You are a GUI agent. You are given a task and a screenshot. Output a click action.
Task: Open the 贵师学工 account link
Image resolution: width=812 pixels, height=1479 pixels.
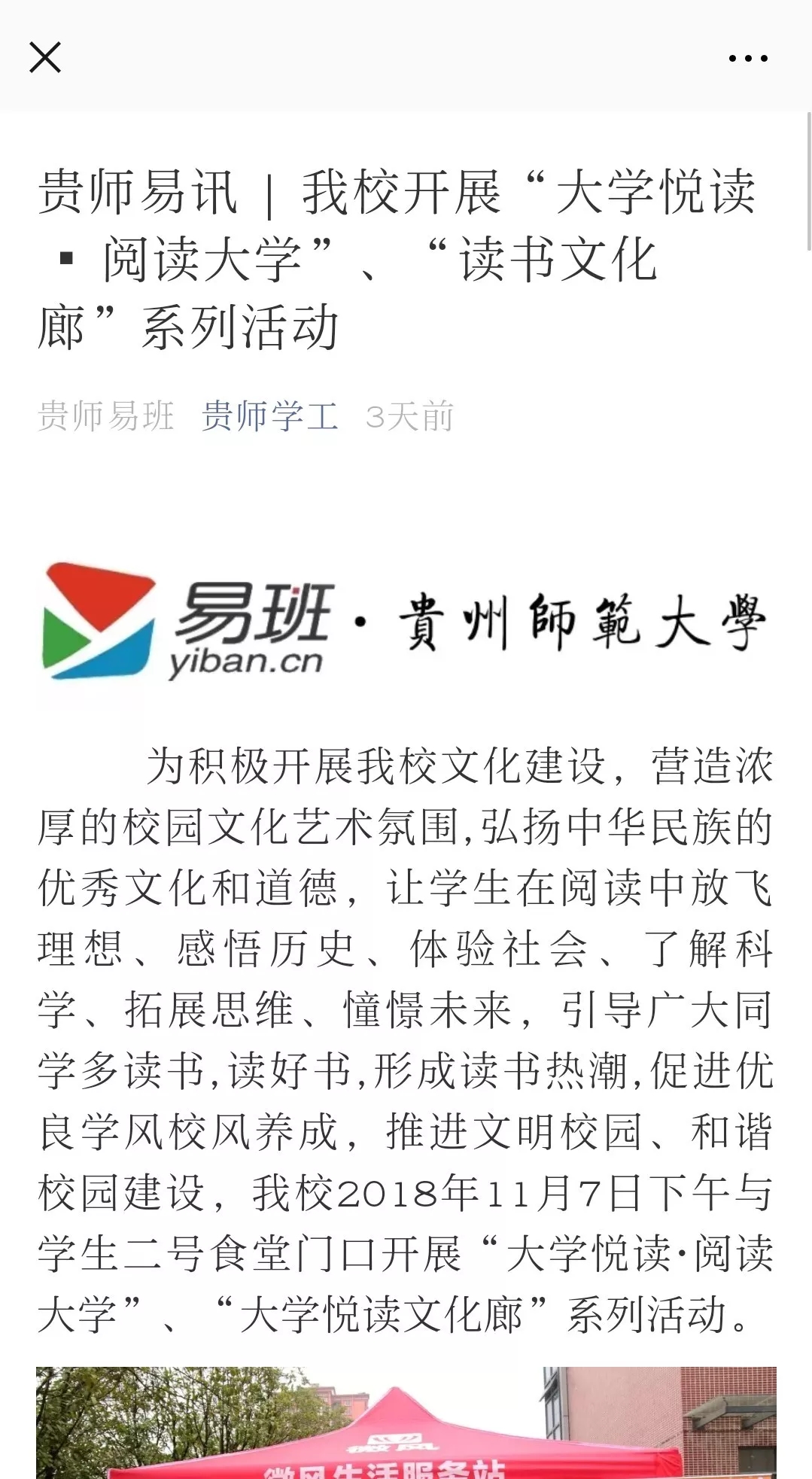coord(269,416)
